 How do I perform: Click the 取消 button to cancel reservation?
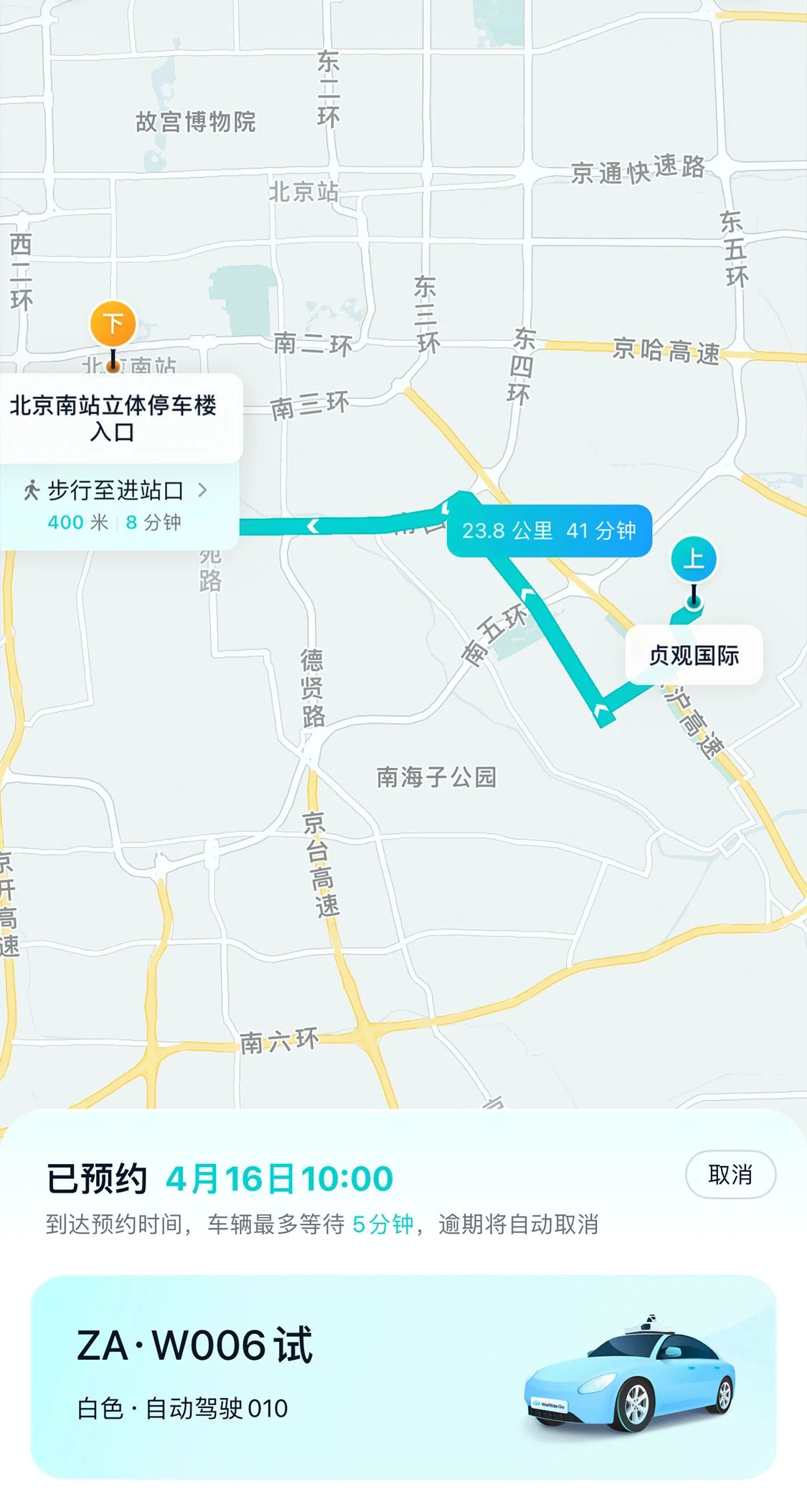(x=730, y=1177)
